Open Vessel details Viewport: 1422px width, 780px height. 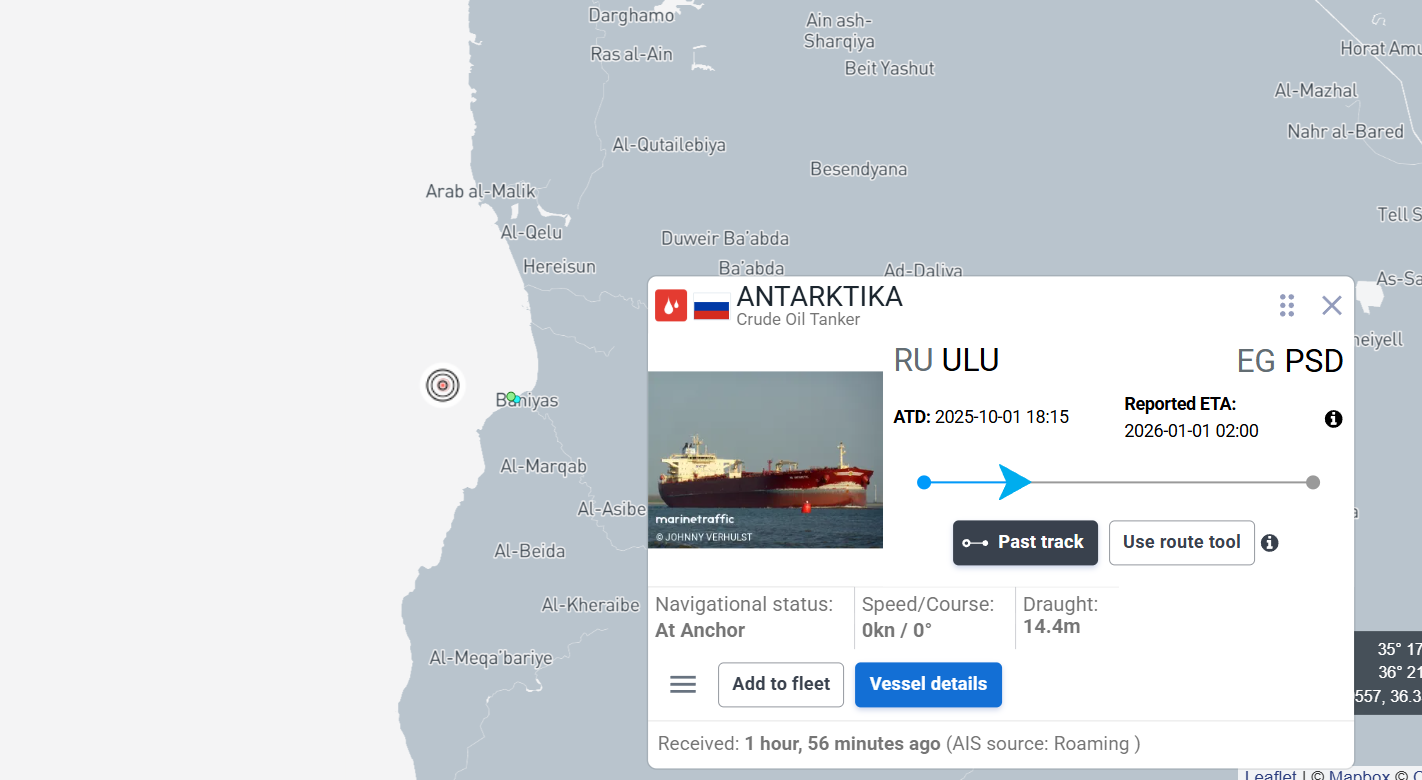(x=927, y=684)
